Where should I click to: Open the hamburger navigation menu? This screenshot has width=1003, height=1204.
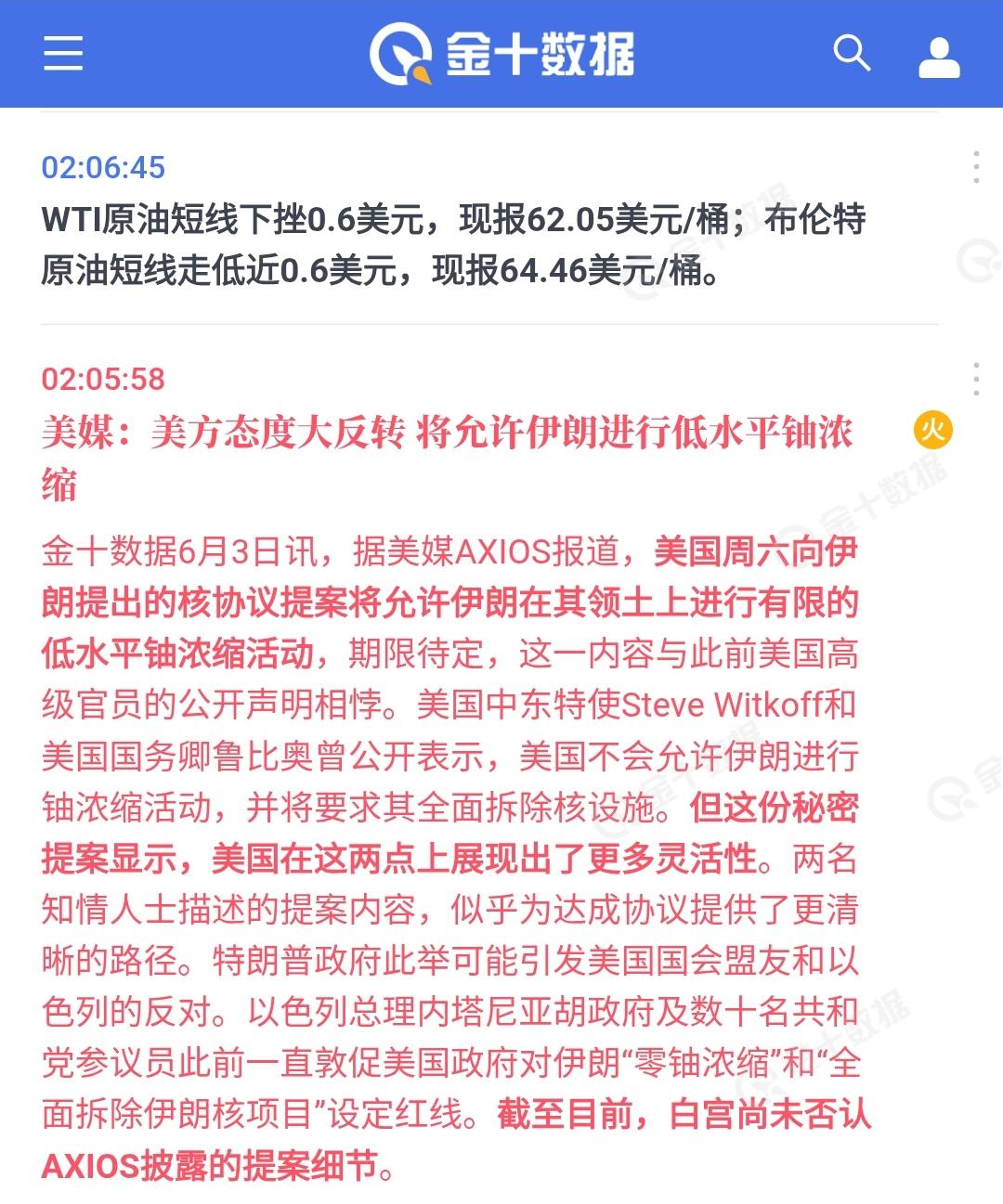coord(60,55)
